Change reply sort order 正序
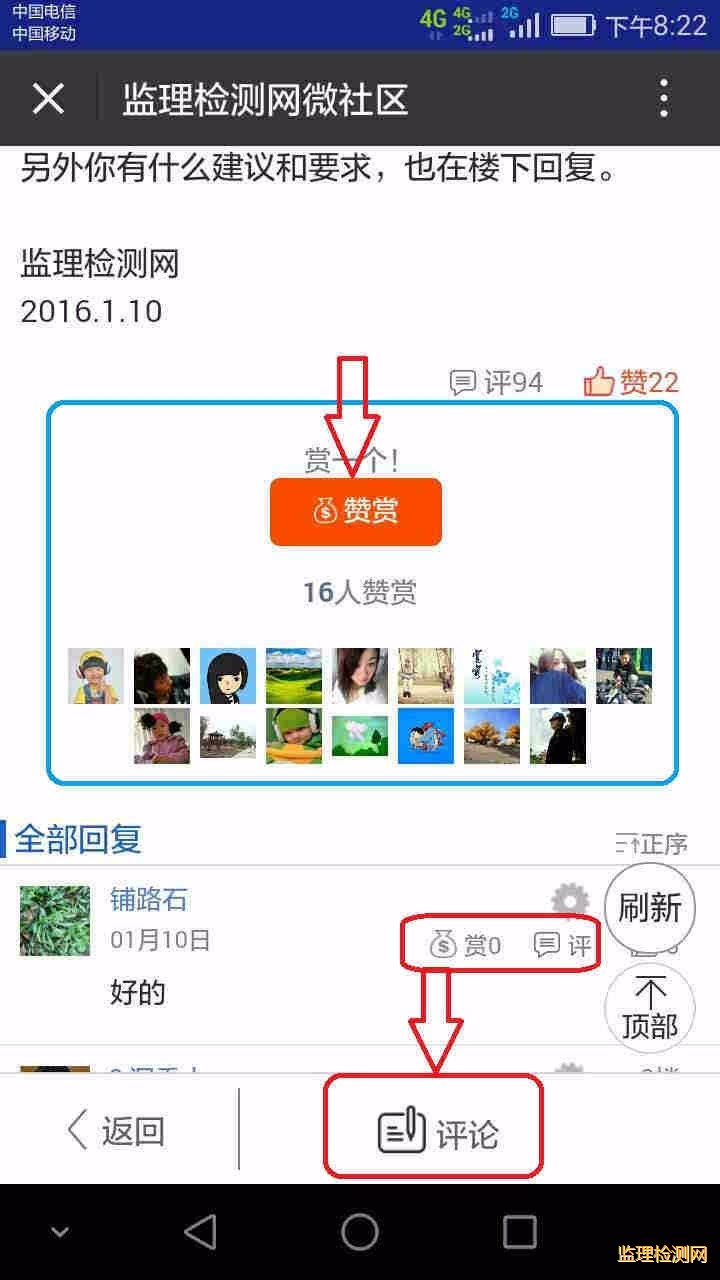 point(651,845)
